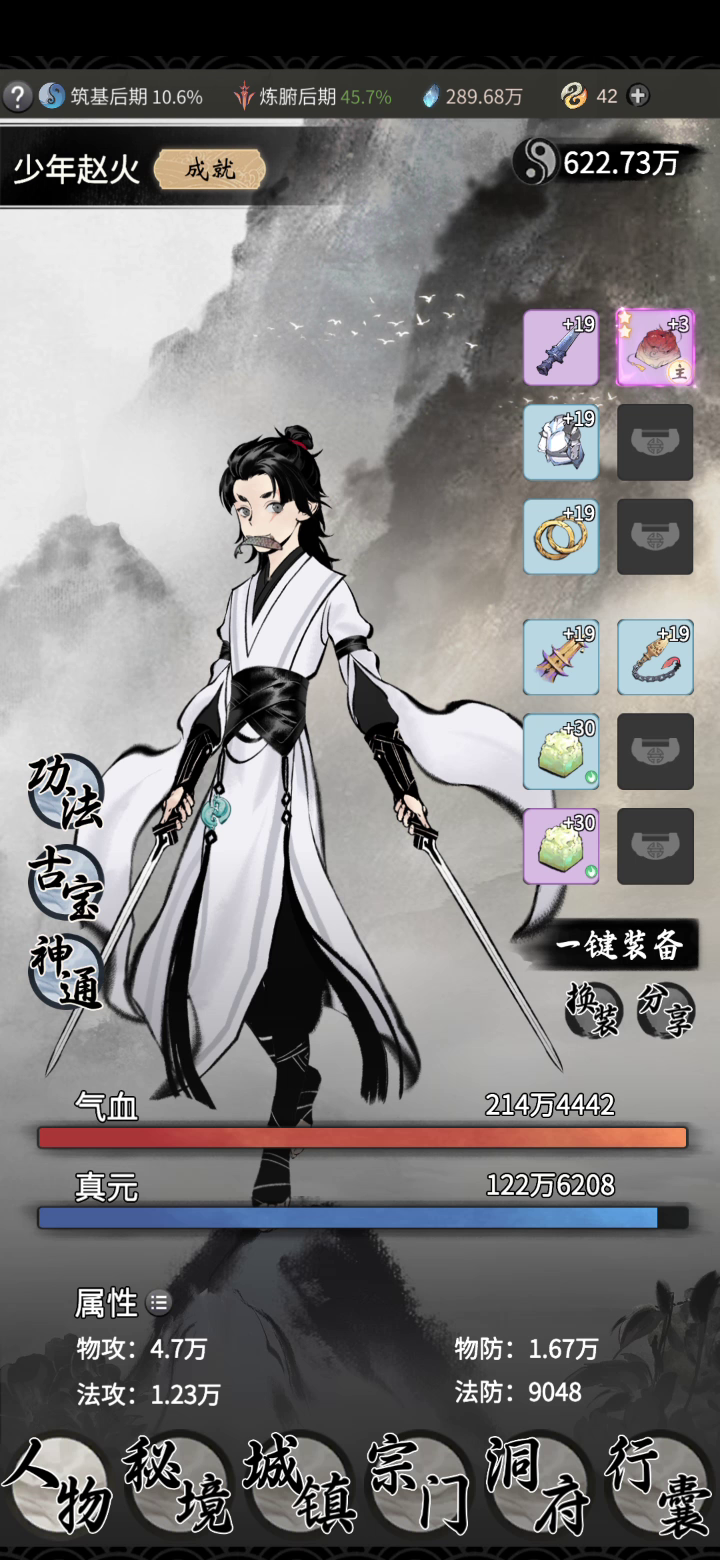
Task: Select the +19 armor equipment slot
Action: [561, 442]
